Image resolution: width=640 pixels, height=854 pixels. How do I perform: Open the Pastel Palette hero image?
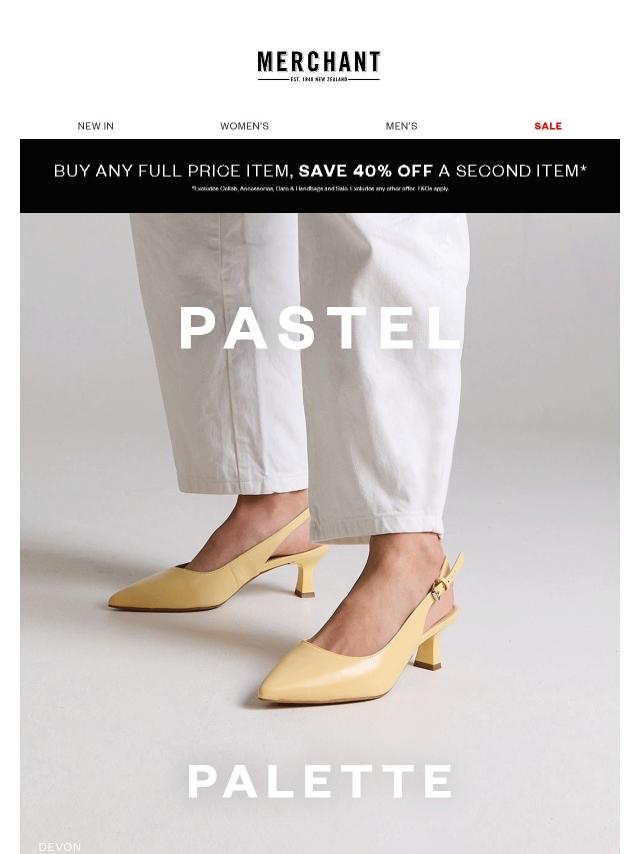click(320, 530)
